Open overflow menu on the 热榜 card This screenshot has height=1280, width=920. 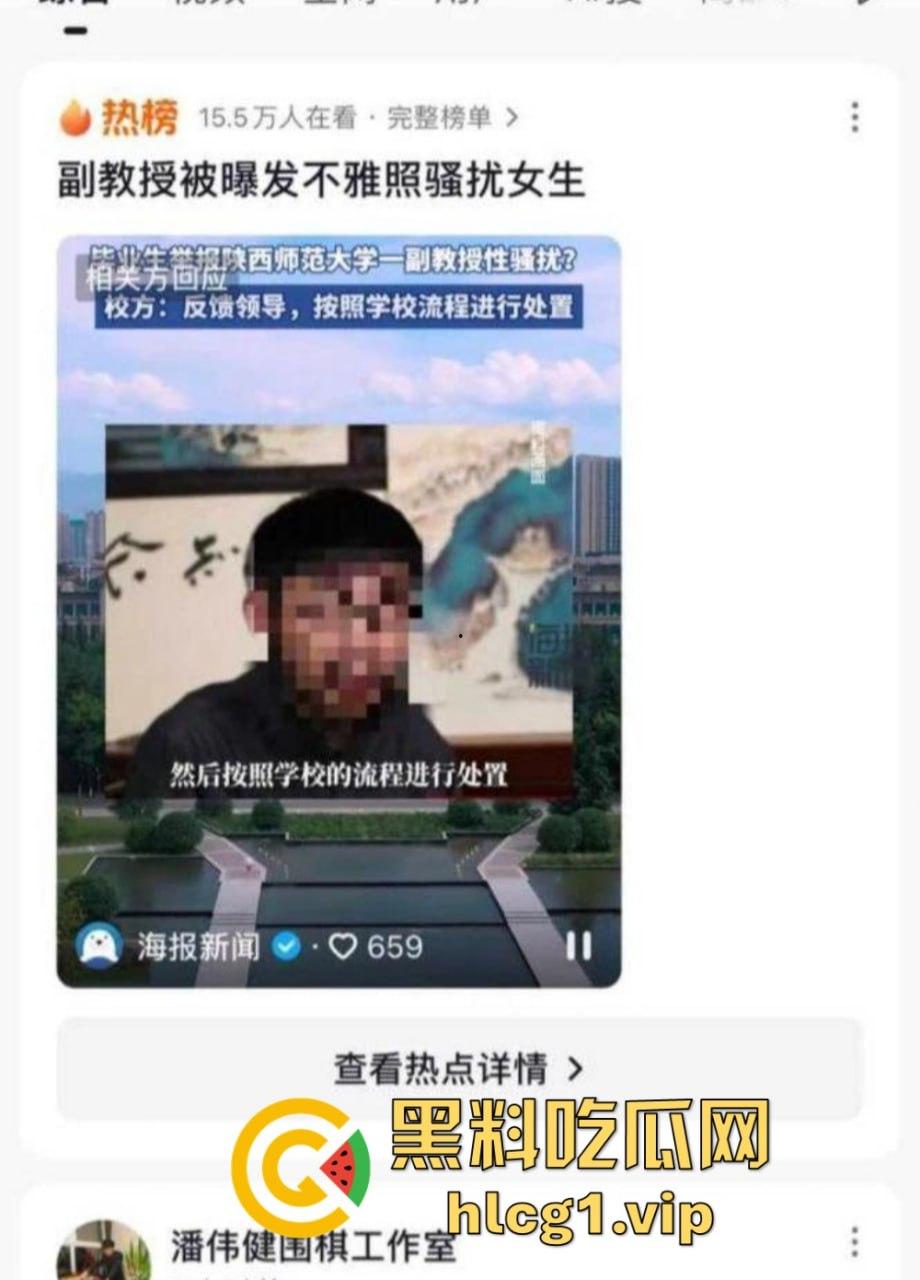click(854, 117)
